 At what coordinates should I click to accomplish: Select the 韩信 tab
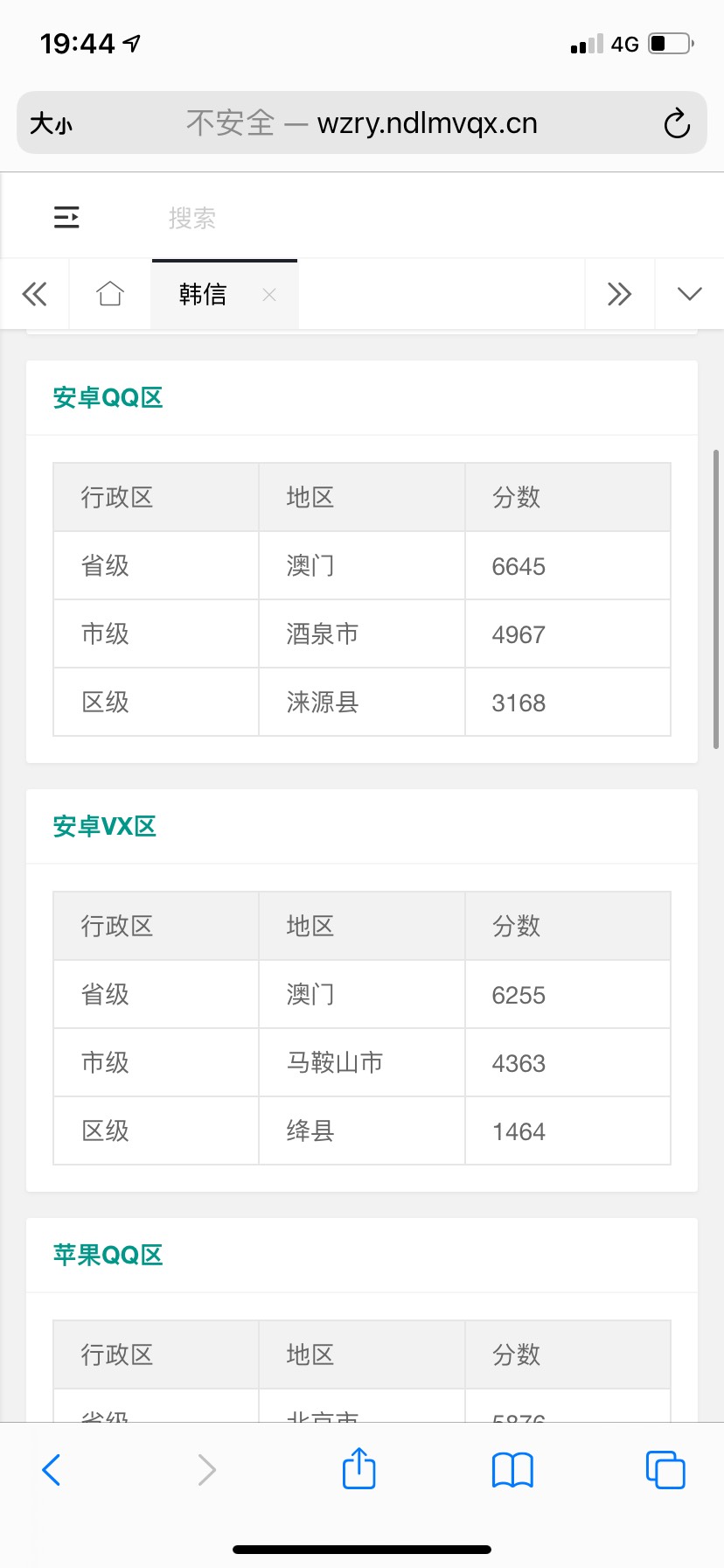tap(203, 294)
